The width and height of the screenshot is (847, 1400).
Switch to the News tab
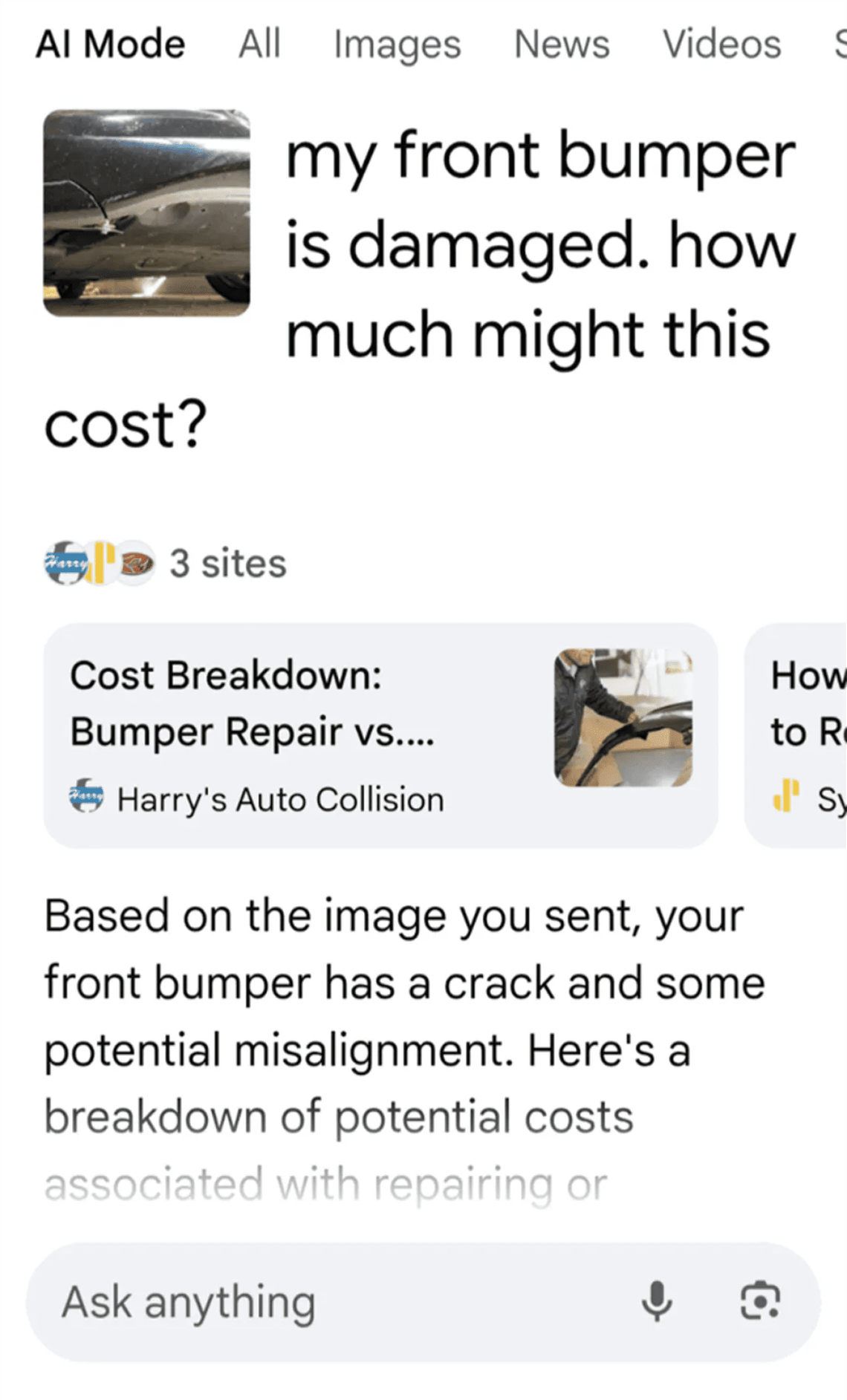click(562, 45)
